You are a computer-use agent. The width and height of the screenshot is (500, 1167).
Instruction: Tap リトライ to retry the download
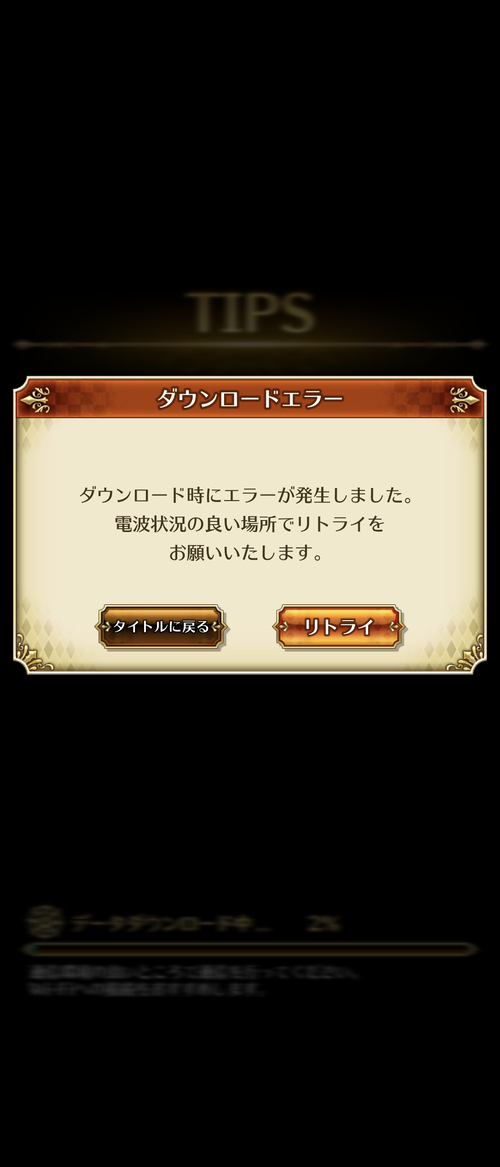pyautogui.click(x=339, y=627)
